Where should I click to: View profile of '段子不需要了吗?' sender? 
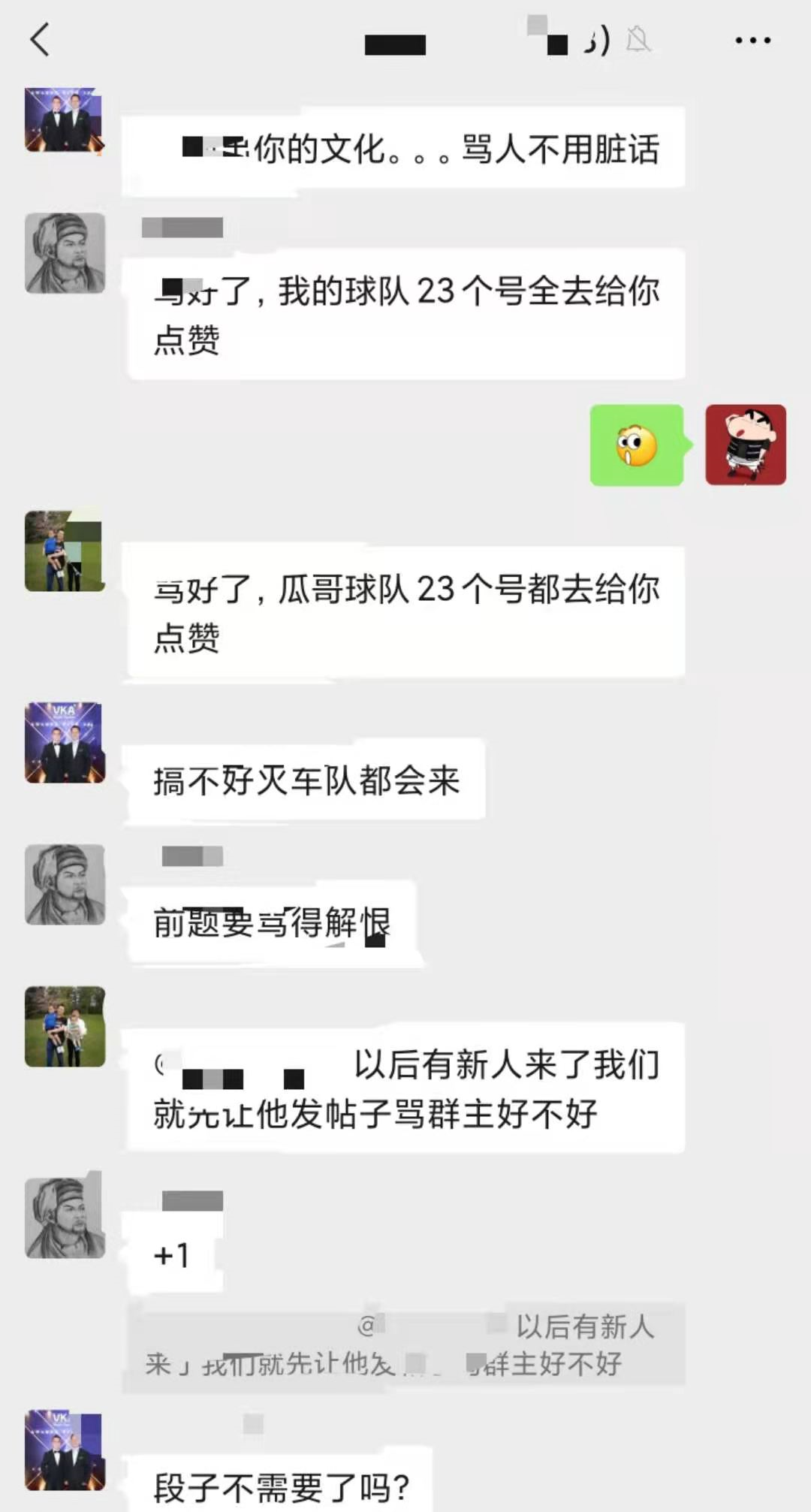click(65, 1450)
